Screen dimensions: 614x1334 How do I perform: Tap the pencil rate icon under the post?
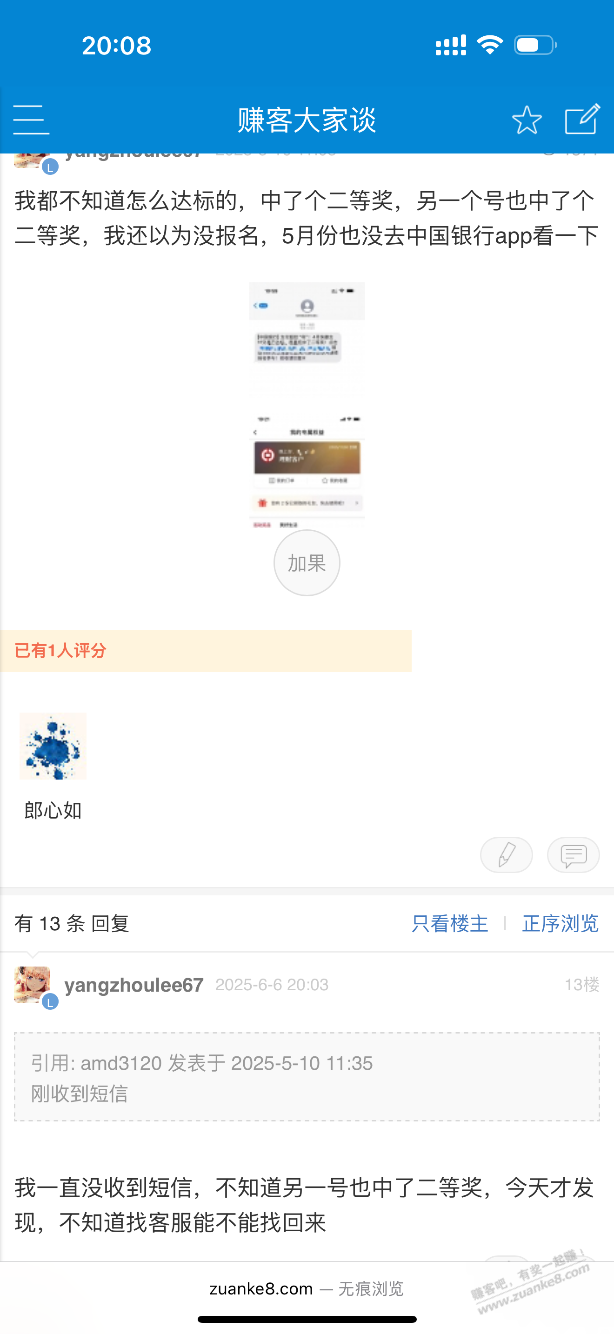tap(507, 855)
